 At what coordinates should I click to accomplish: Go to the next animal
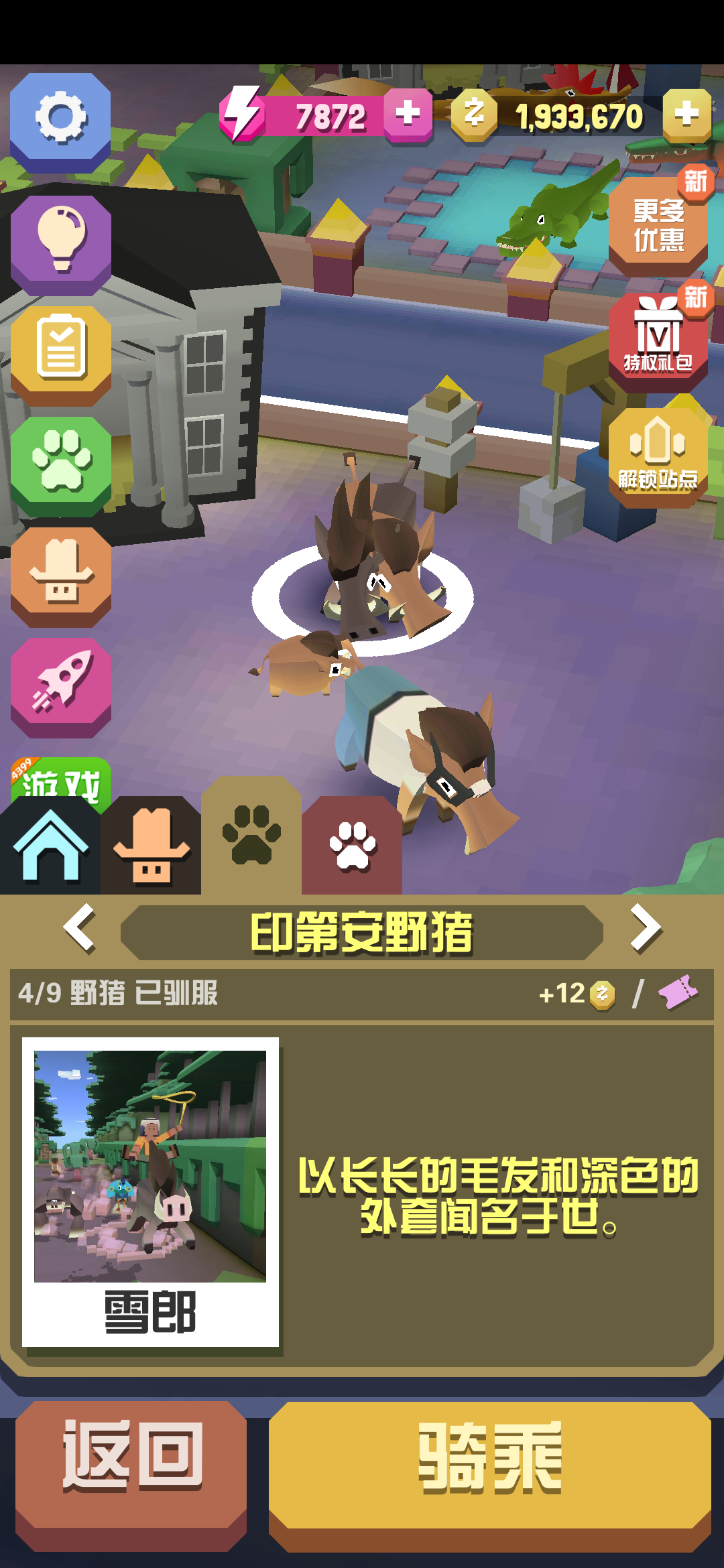tap(645, 929)
